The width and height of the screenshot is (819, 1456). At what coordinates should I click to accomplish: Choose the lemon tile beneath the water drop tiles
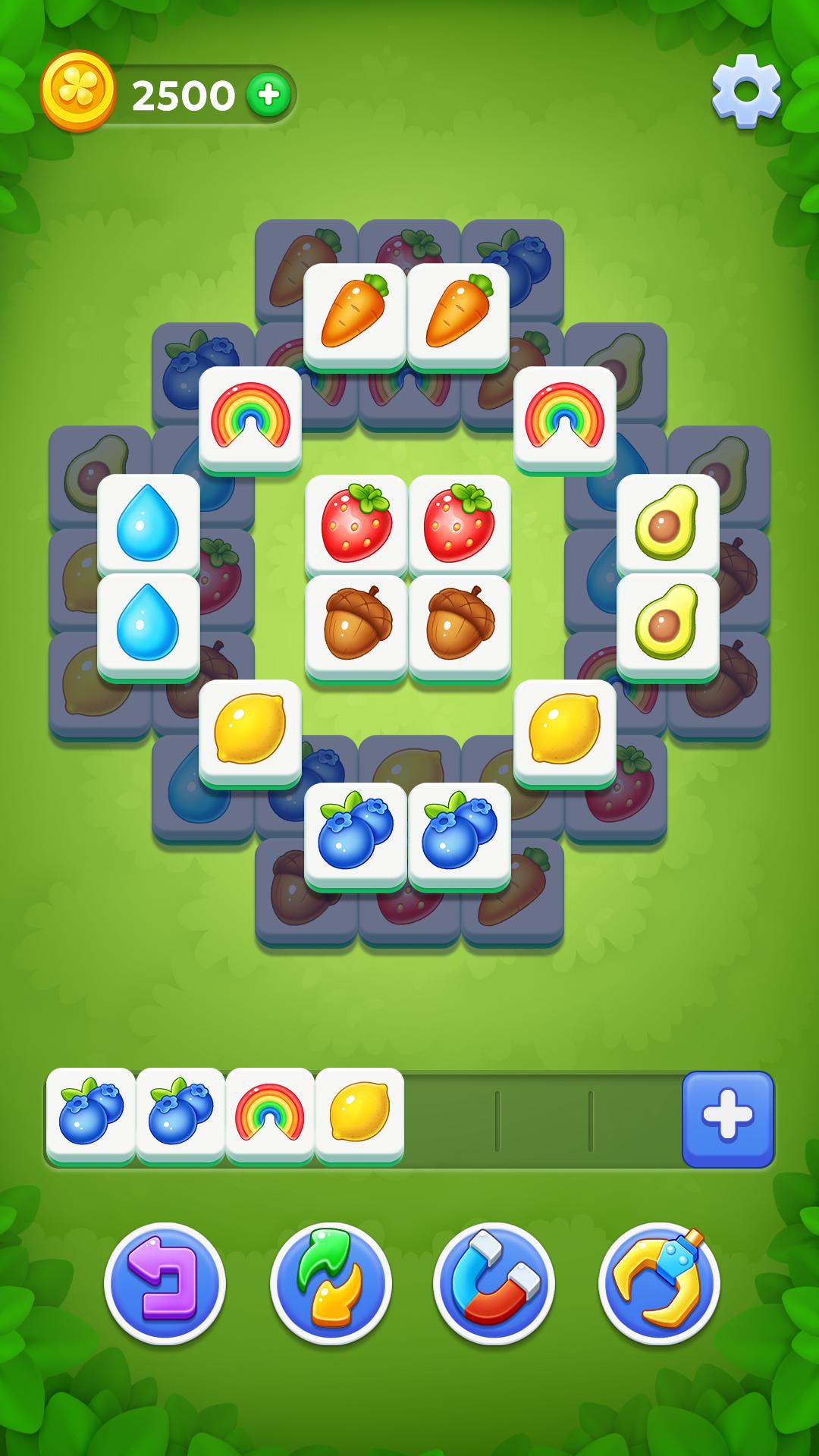[250, 733]
